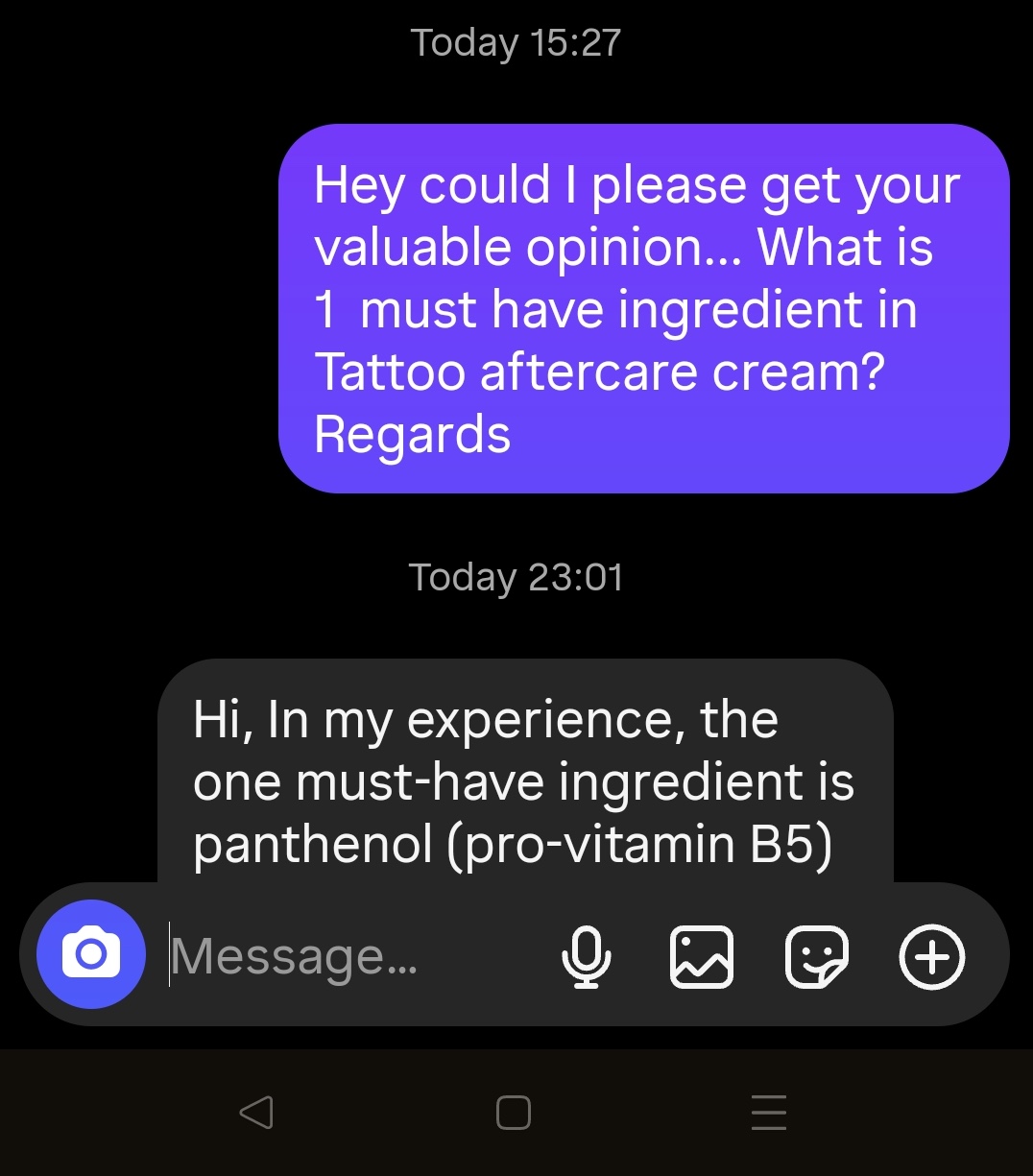Tap the microphone to record a voice message
The width and height of the screenshot is (1033, 1176).
tap(588, 956)
